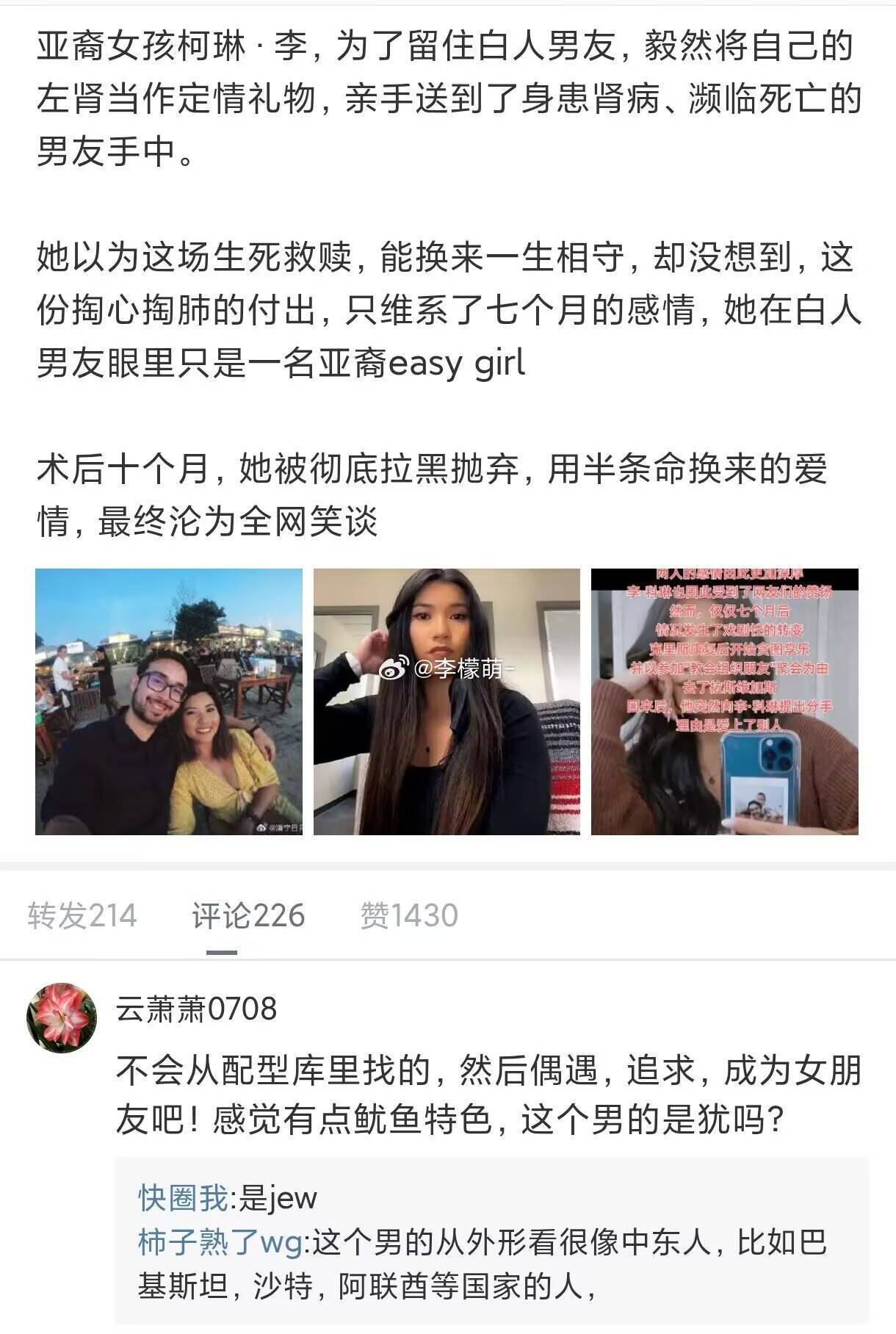The height and width of the screenshot is (1334, 896).
Task: Open the third image with red captions
Action: click(724, 702)
